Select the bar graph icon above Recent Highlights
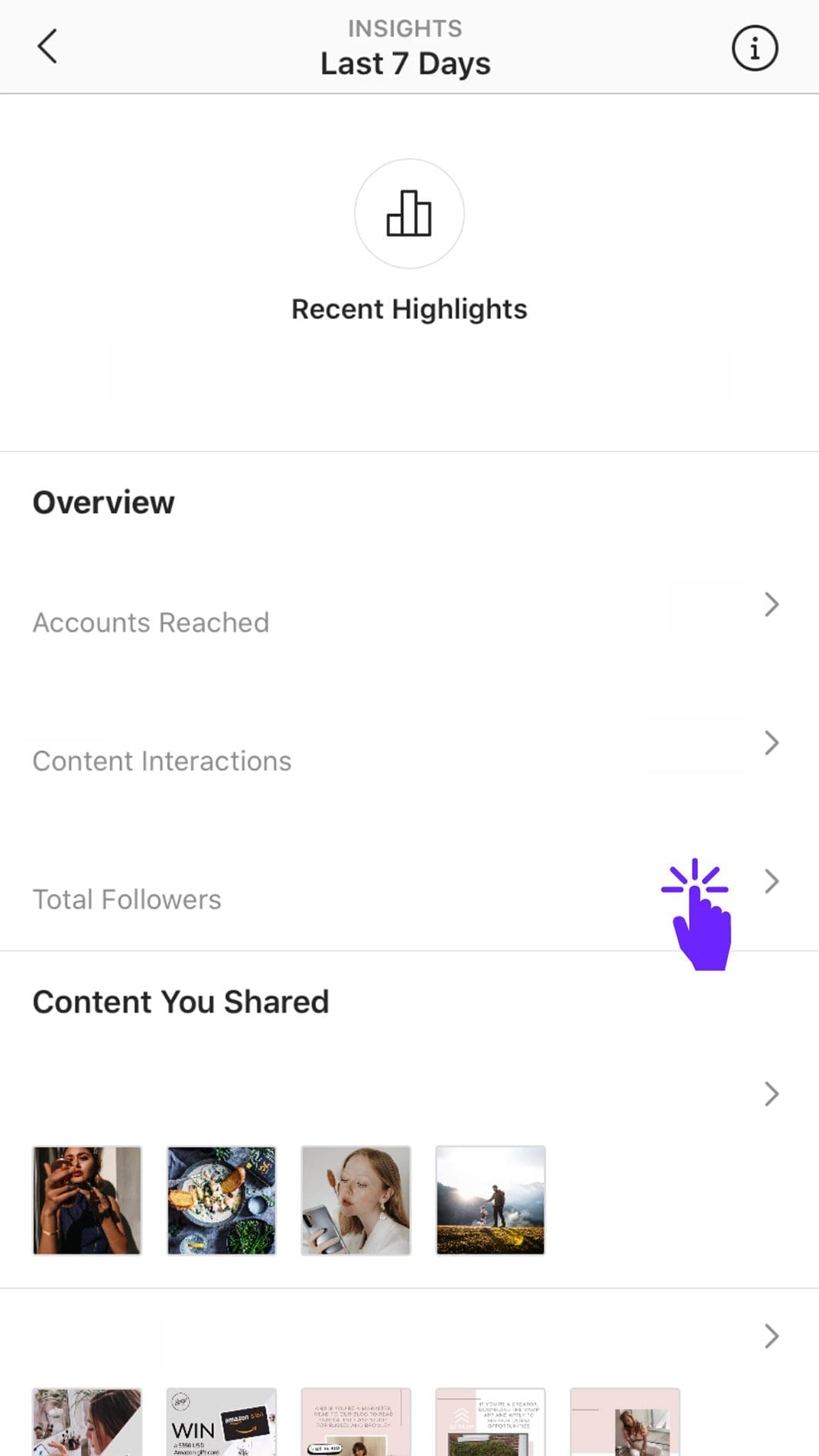The image size is (819, 1456). click(409, 214)
